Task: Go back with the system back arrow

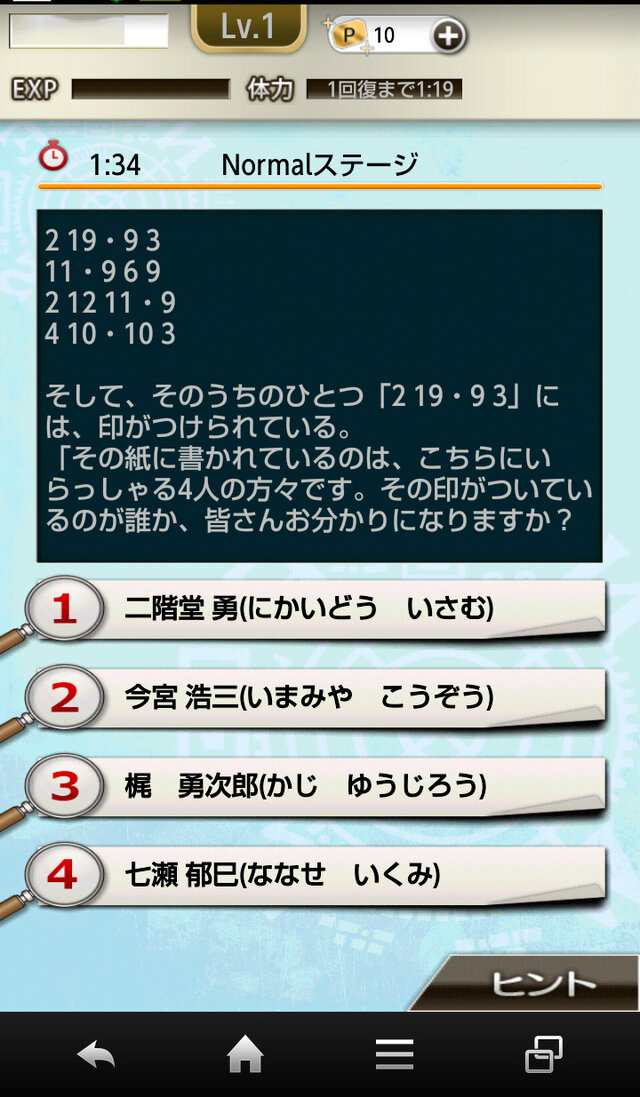Action: pyautogui.click(x=96, y=1054)
